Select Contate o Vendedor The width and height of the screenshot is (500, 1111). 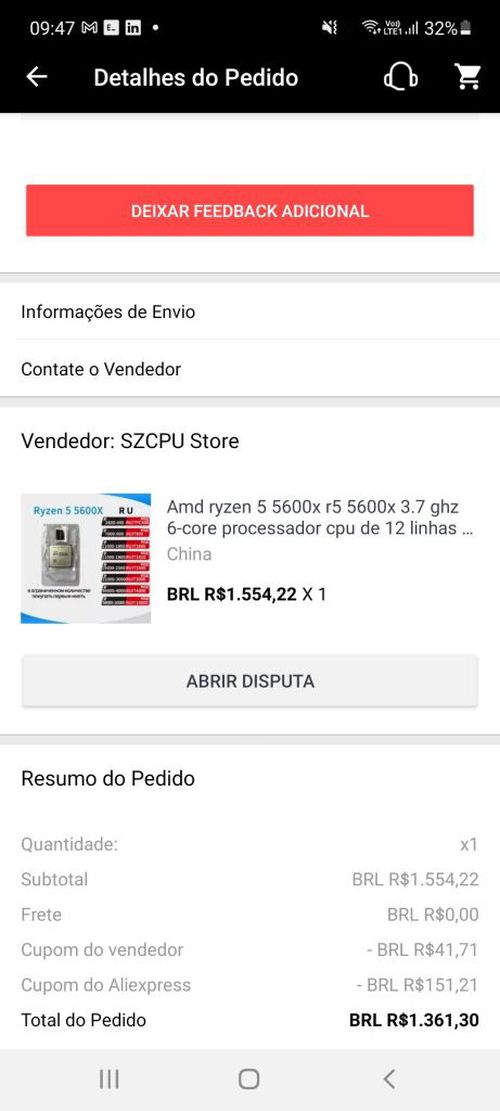[250, 369]
